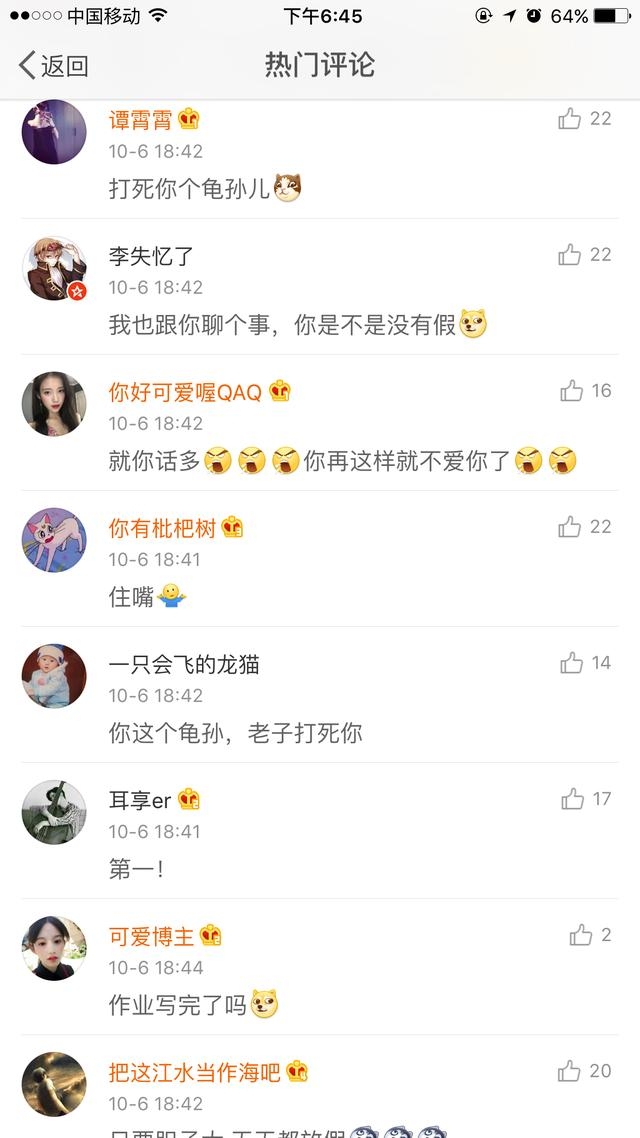Open the username link 你有枇杷树

[x=162, y=527]
